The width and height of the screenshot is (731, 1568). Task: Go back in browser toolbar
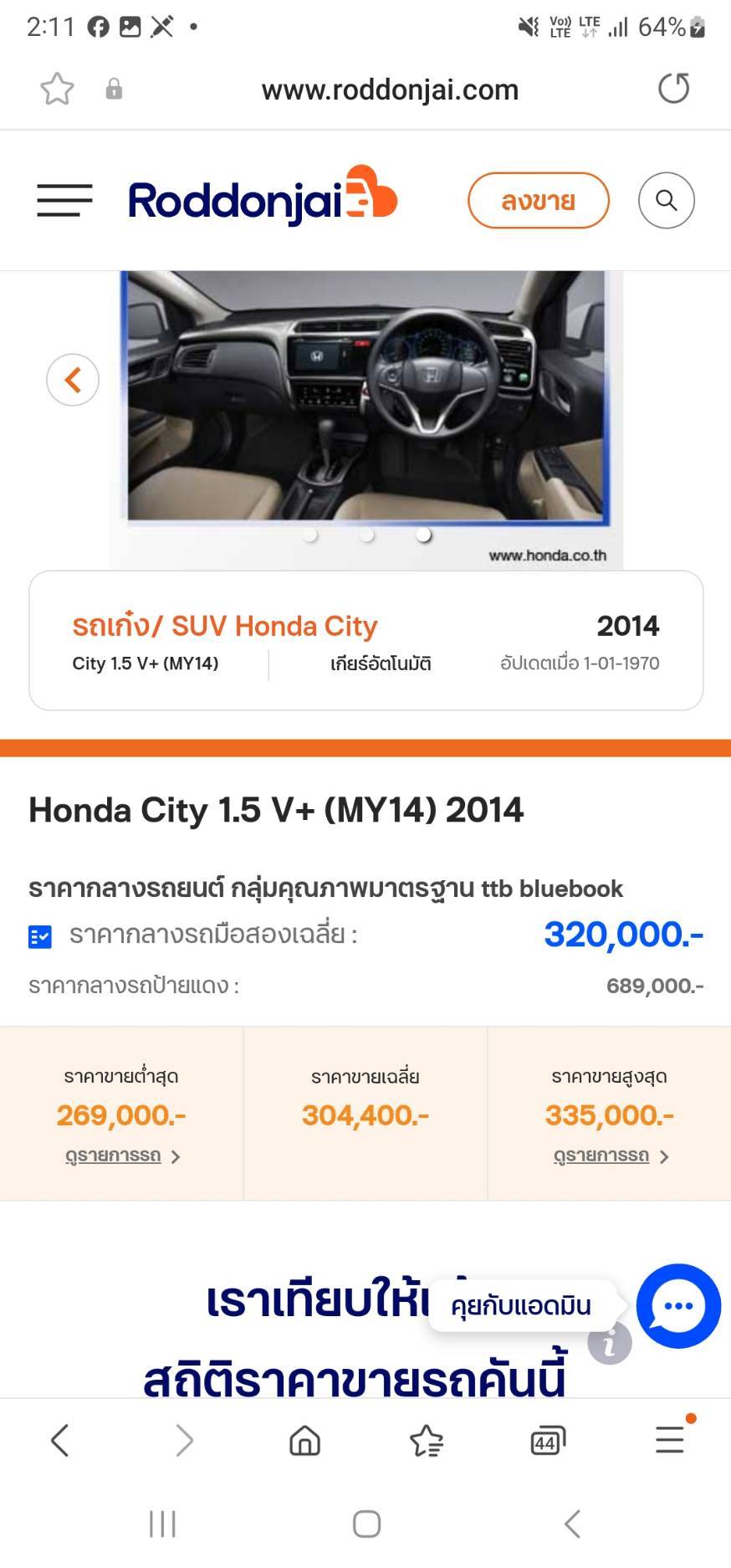tap(59, 1440)
